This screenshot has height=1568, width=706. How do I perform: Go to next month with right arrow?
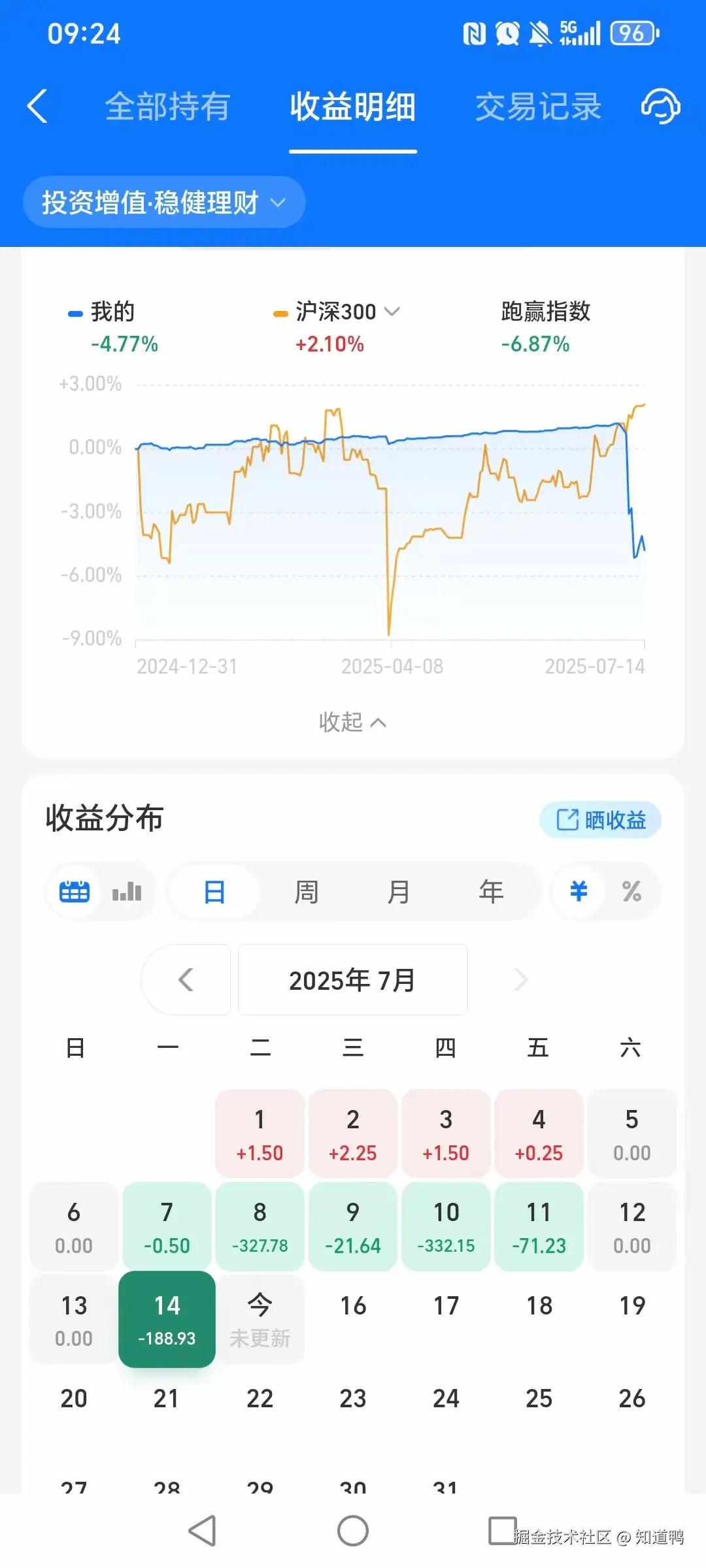click(x=520, y=980)
